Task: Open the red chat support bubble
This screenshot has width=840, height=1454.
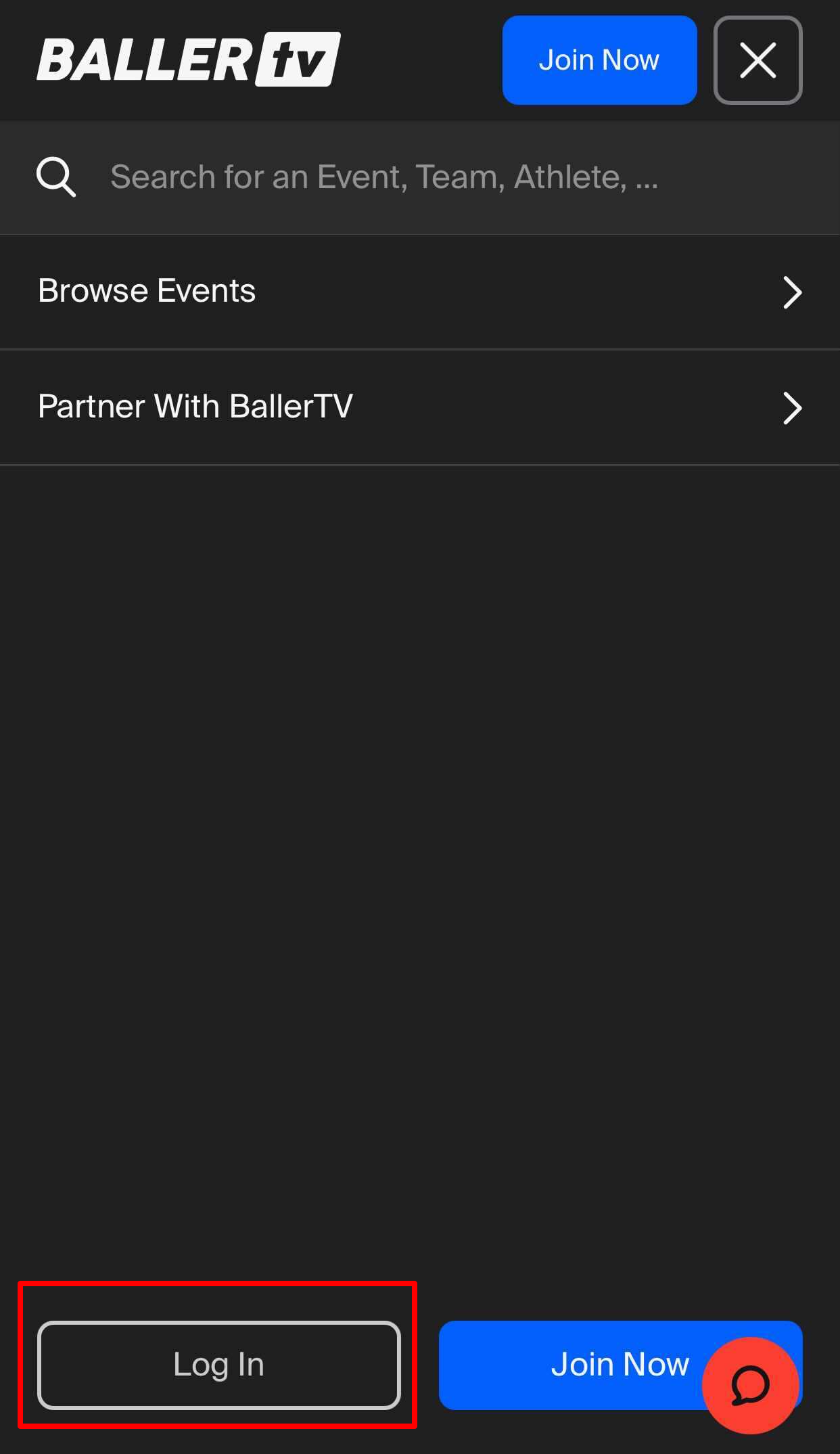Action: coord(751,1385)
